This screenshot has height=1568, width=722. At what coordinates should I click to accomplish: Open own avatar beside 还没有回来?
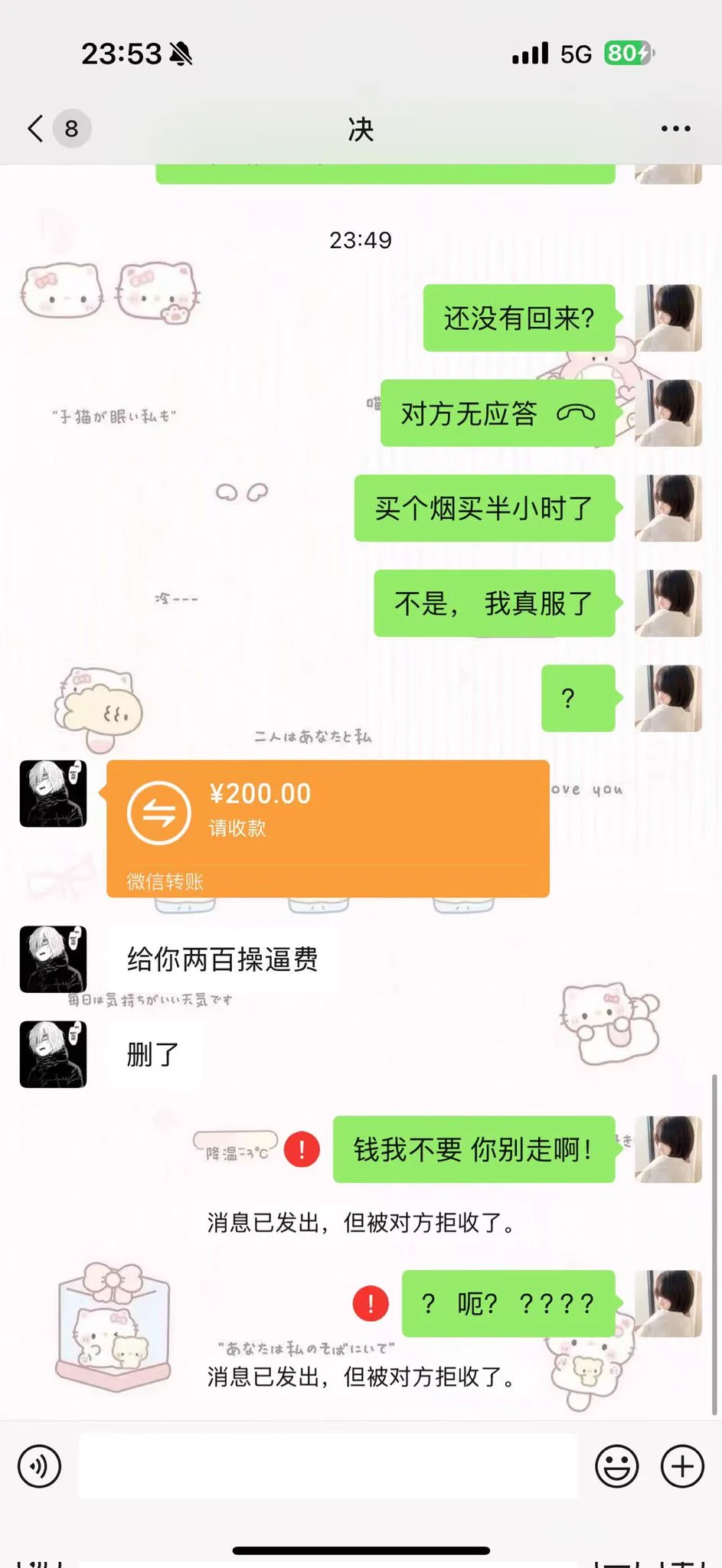click(668, 318)
